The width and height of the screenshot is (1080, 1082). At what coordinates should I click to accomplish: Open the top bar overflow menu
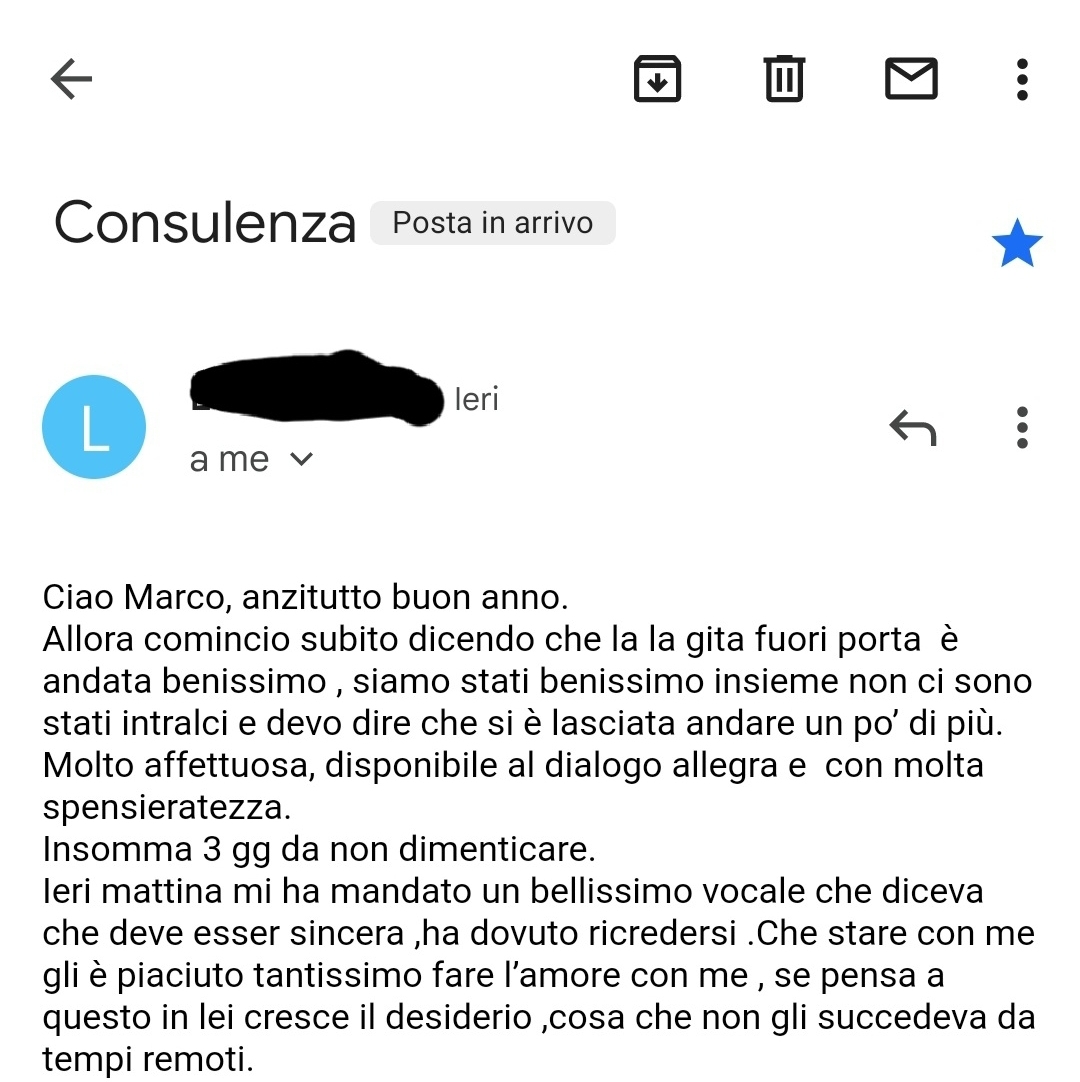(1021, 79)
